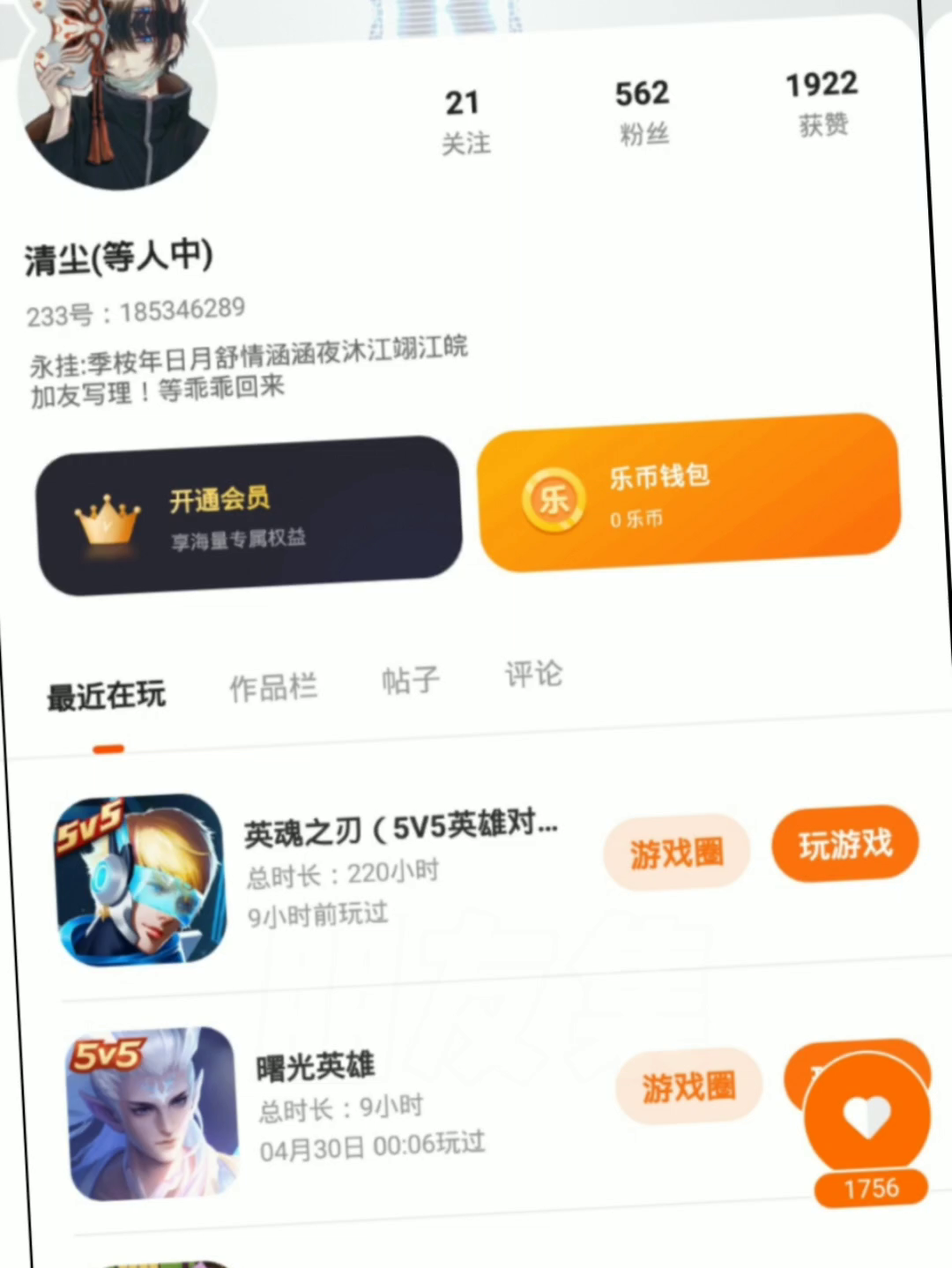Open 游戏圈 for 曙光英雄
The image size is (952, 1268).
tap(688, 1086)
